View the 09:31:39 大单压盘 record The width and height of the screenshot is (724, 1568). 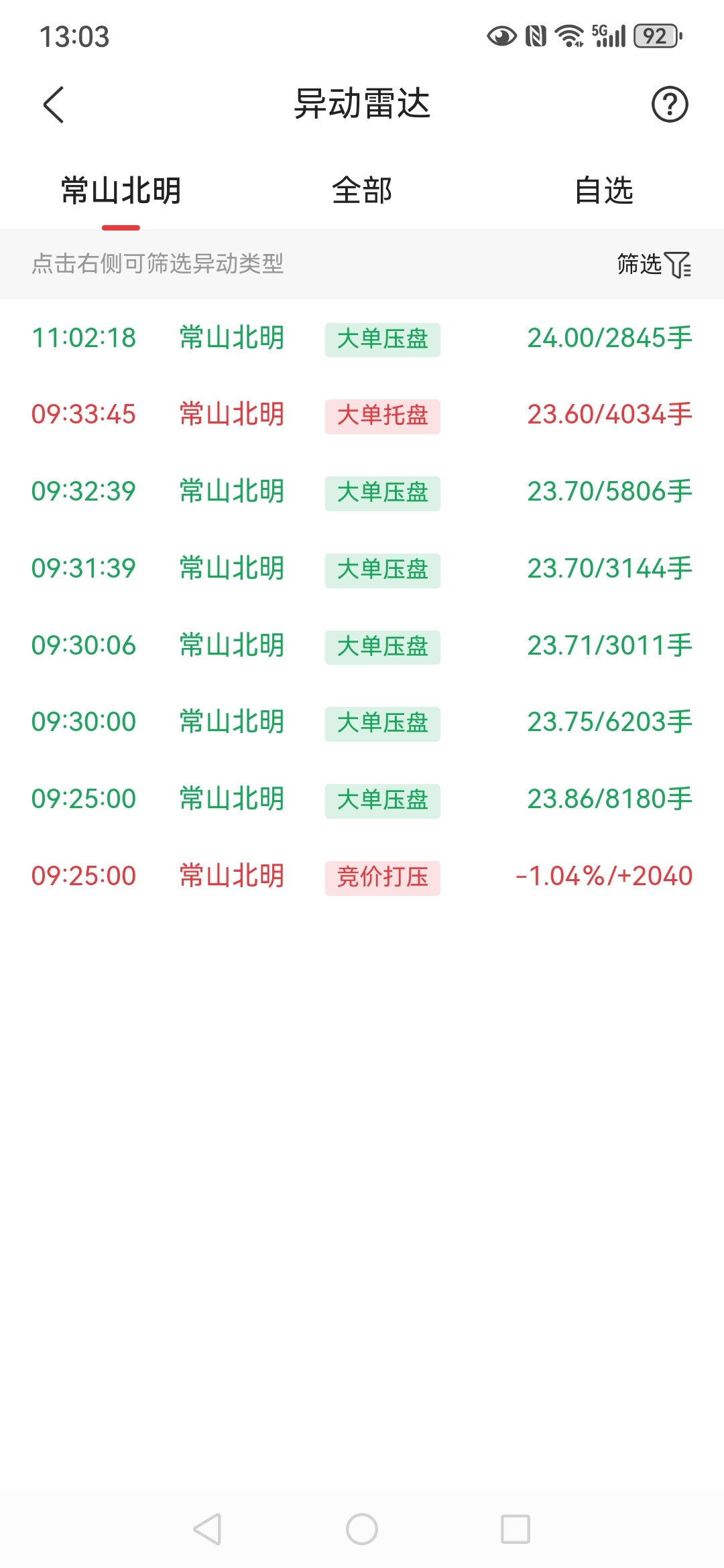(362, 570)
